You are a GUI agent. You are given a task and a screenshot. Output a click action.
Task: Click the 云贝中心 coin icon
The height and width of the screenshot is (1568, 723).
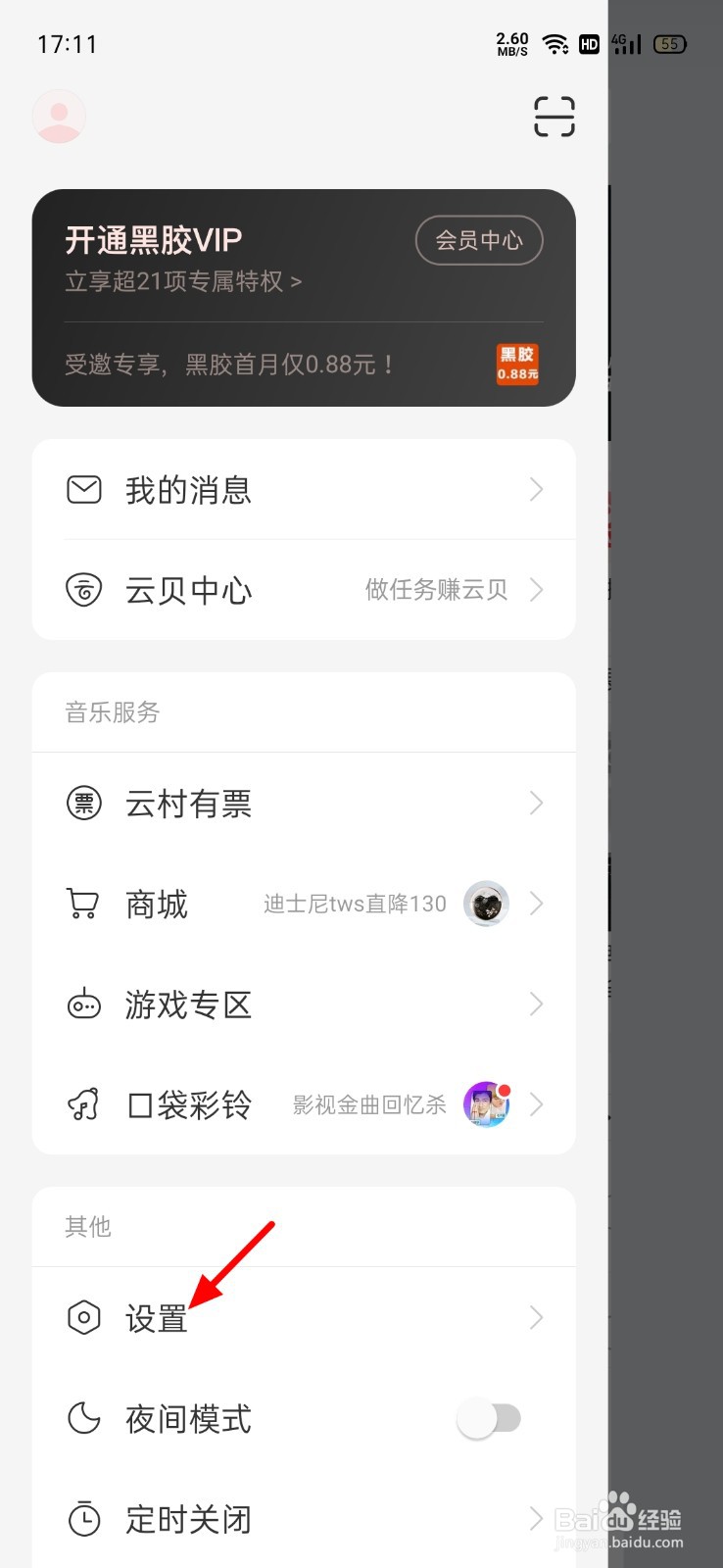click(x=84, y=590)
